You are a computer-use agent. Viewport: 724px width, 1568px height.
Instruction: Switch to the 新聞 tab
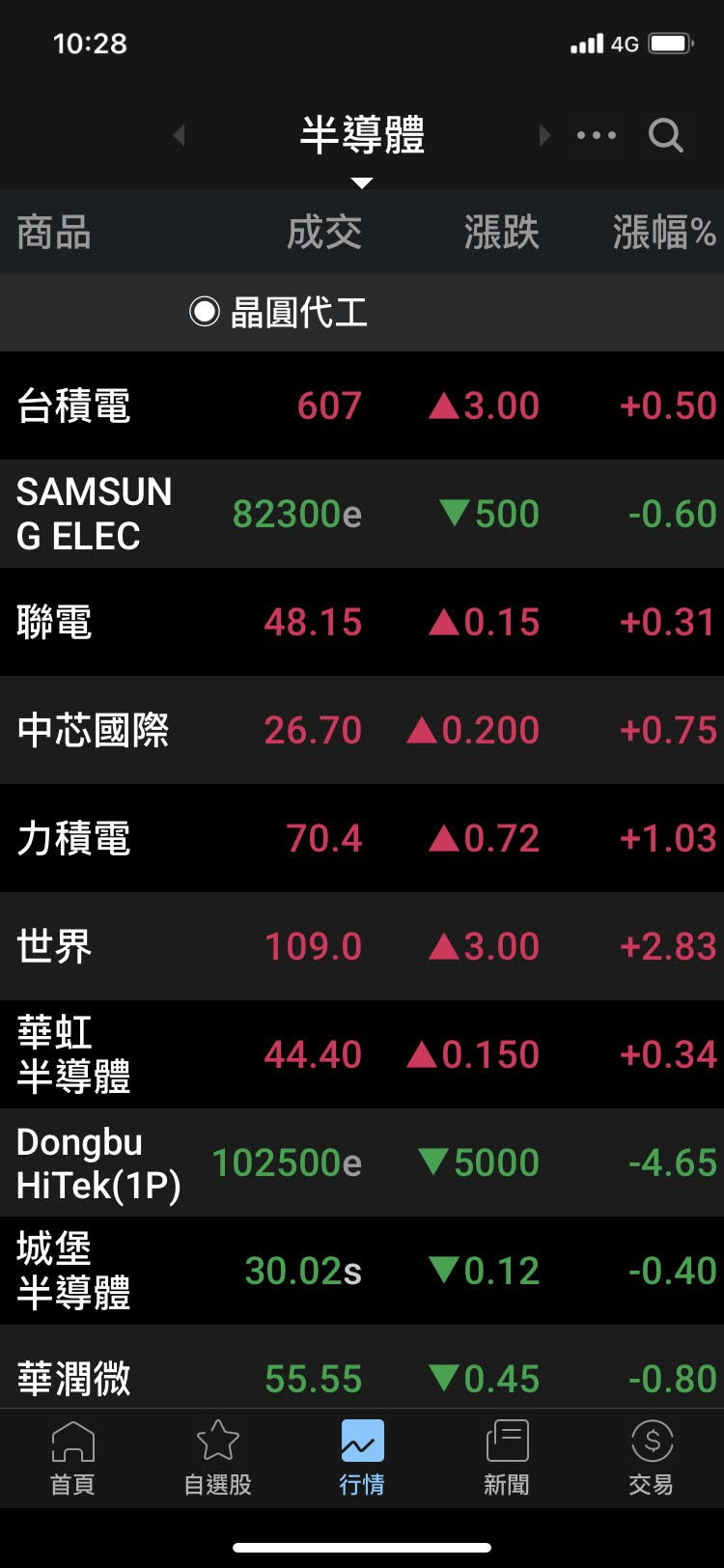click(x=507, y=1458)
